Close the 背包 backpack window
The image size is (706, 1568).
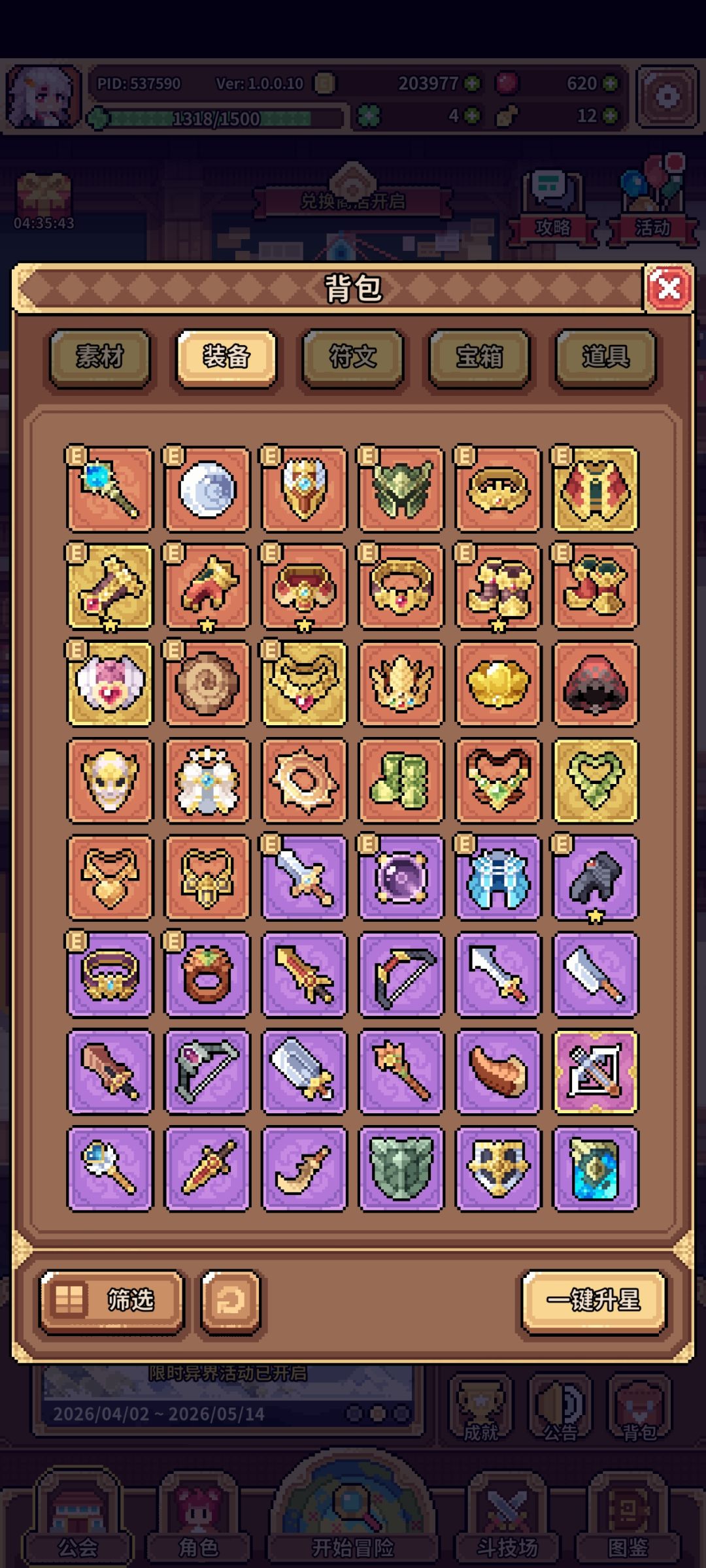pos(668,288)
